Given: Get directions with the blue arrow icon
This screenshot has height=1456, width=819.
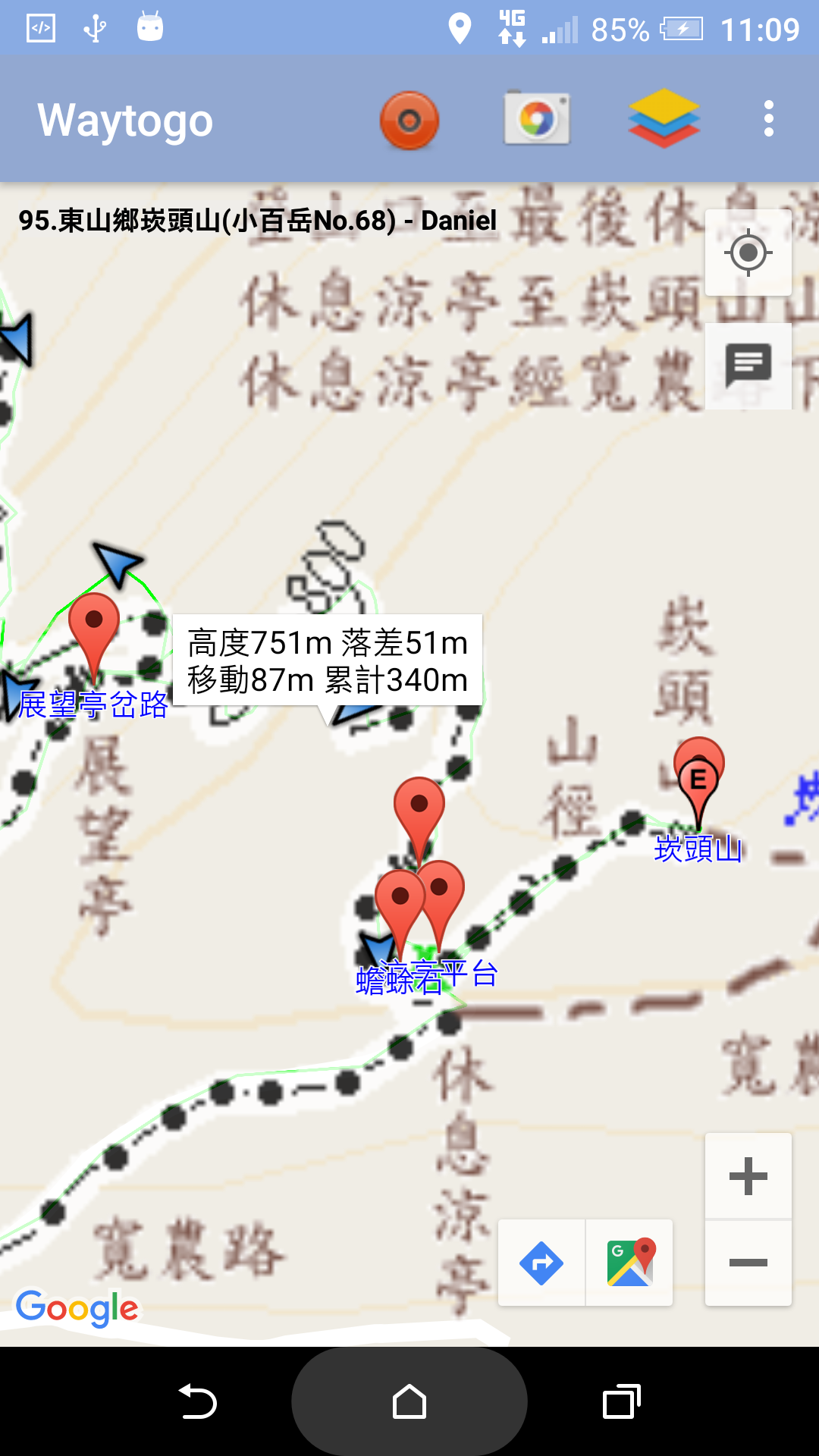Looking at the screenshot, I should point(541,1263).
